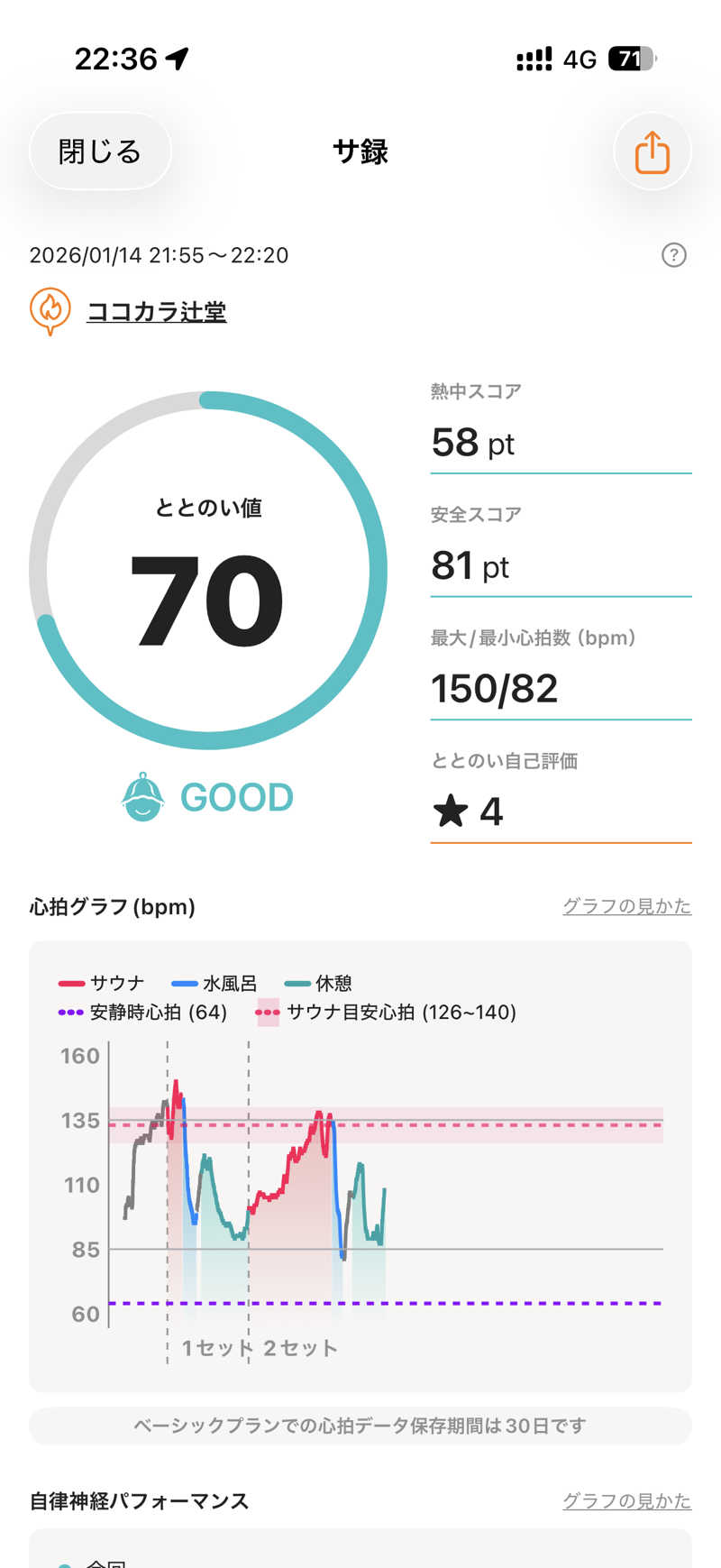The image size is (721, 1568).
Task: Share this sauna record
Action: [x=652, y=151]
